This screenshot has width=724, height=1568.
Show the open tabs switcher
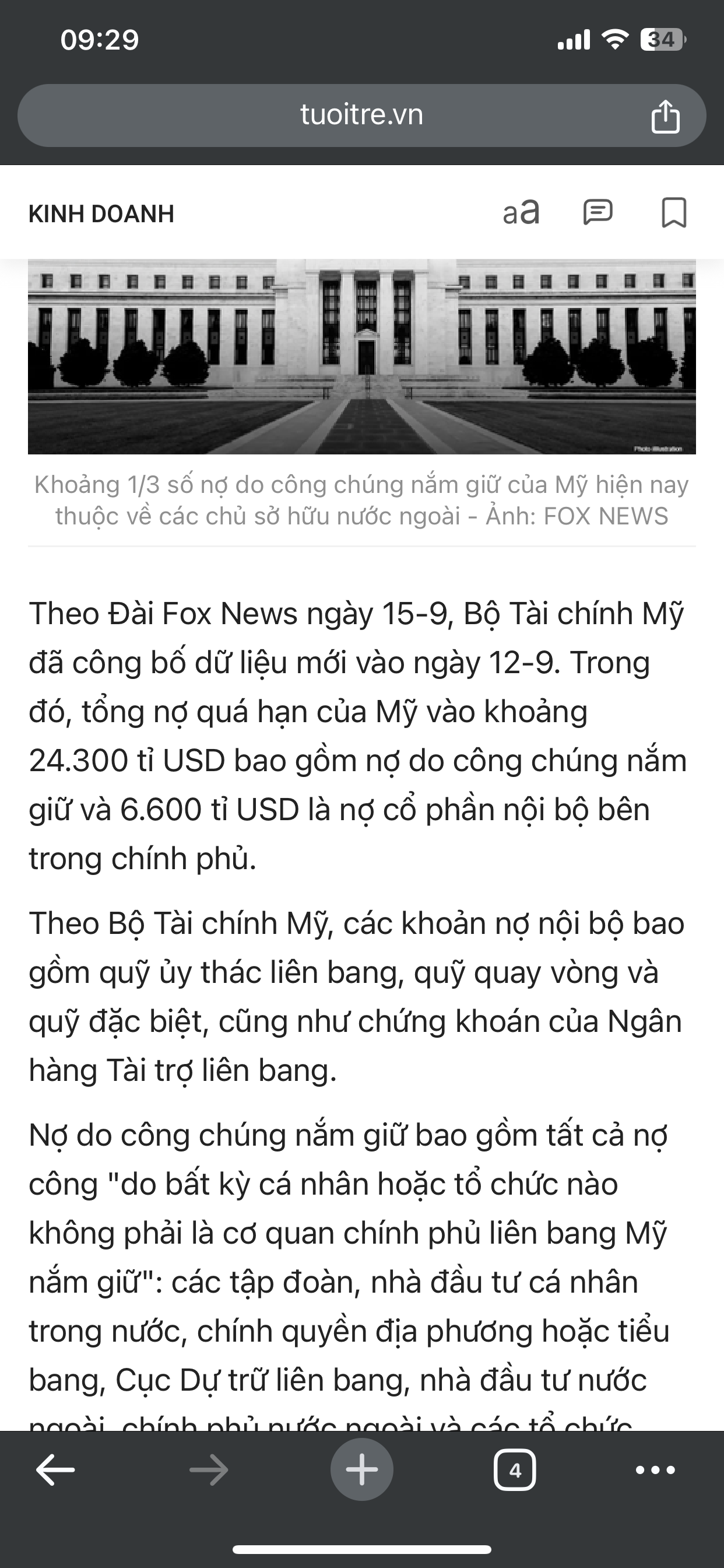click(x=515, y=1470)
